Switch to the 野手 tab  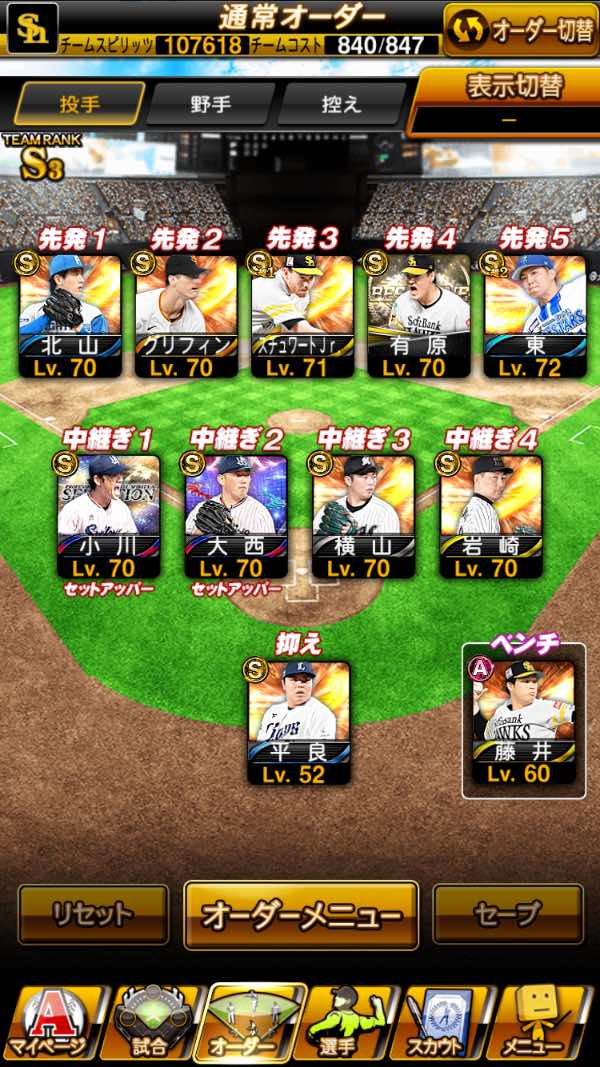211,104
